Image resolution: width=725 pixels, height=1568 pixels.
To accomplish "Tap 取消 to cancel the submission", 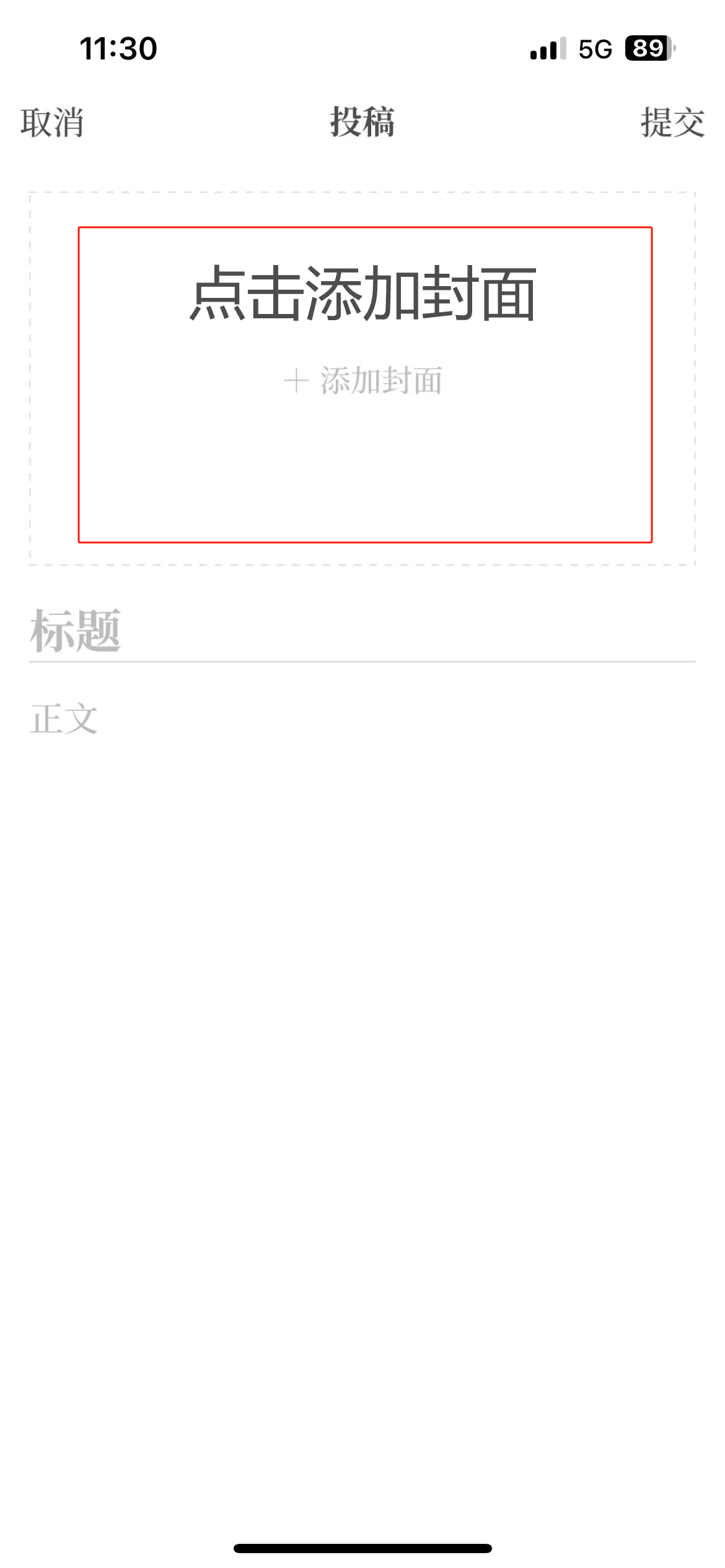I will point(52,122).
